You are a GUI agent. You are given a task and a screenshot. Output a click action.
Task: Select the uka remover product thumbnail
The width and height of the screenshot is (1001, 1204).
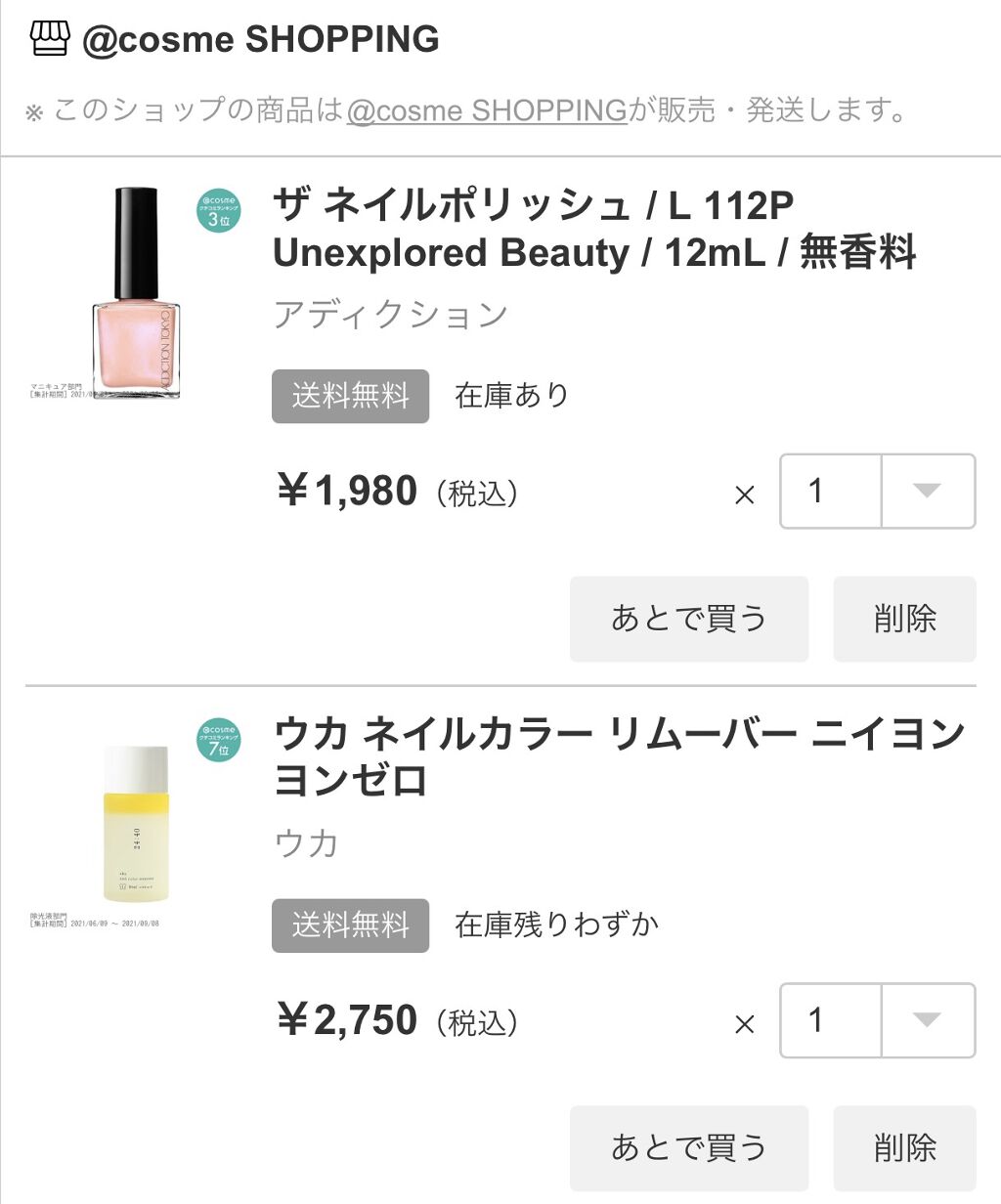tap(137, 821)
